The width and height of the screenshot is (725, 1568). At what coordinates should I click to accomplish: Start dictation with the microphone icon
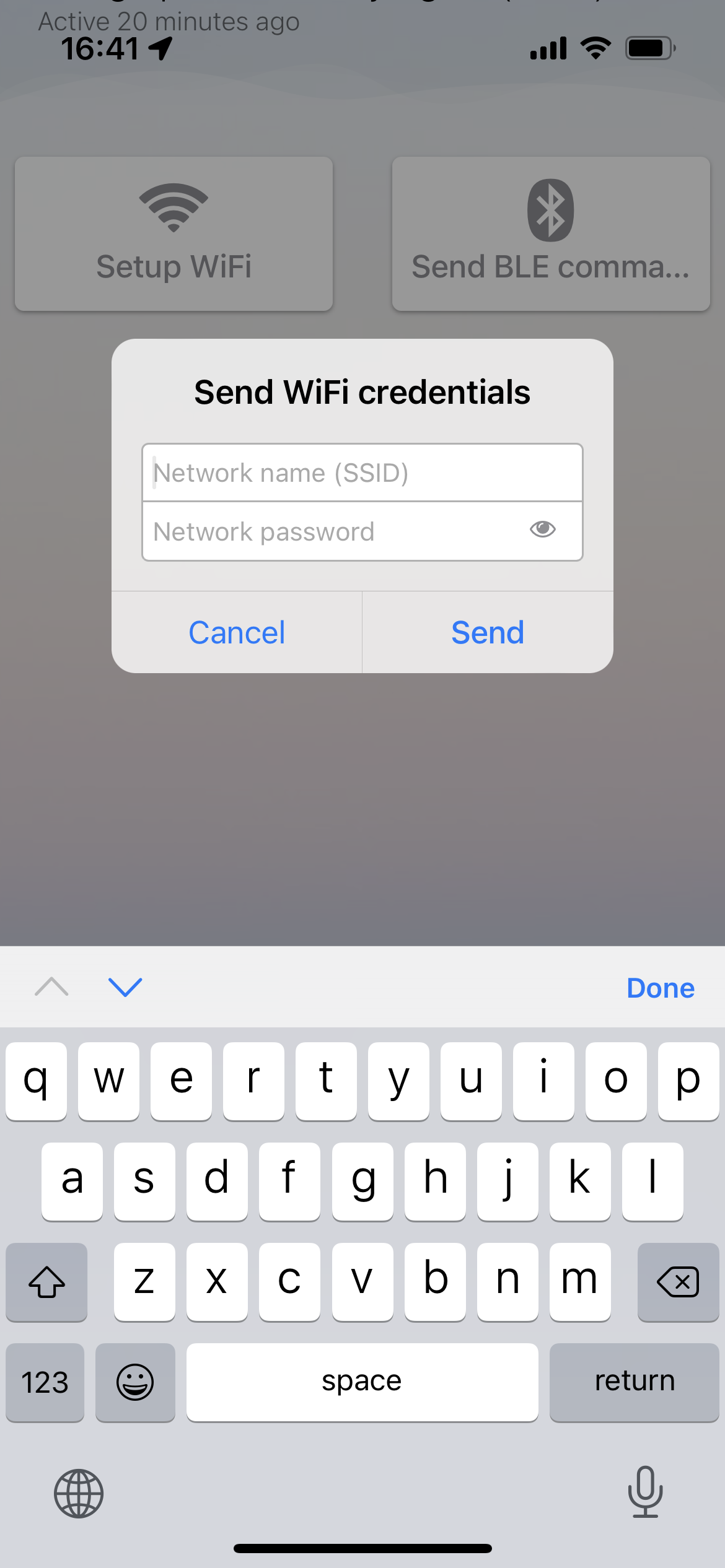pos(645,1492)
